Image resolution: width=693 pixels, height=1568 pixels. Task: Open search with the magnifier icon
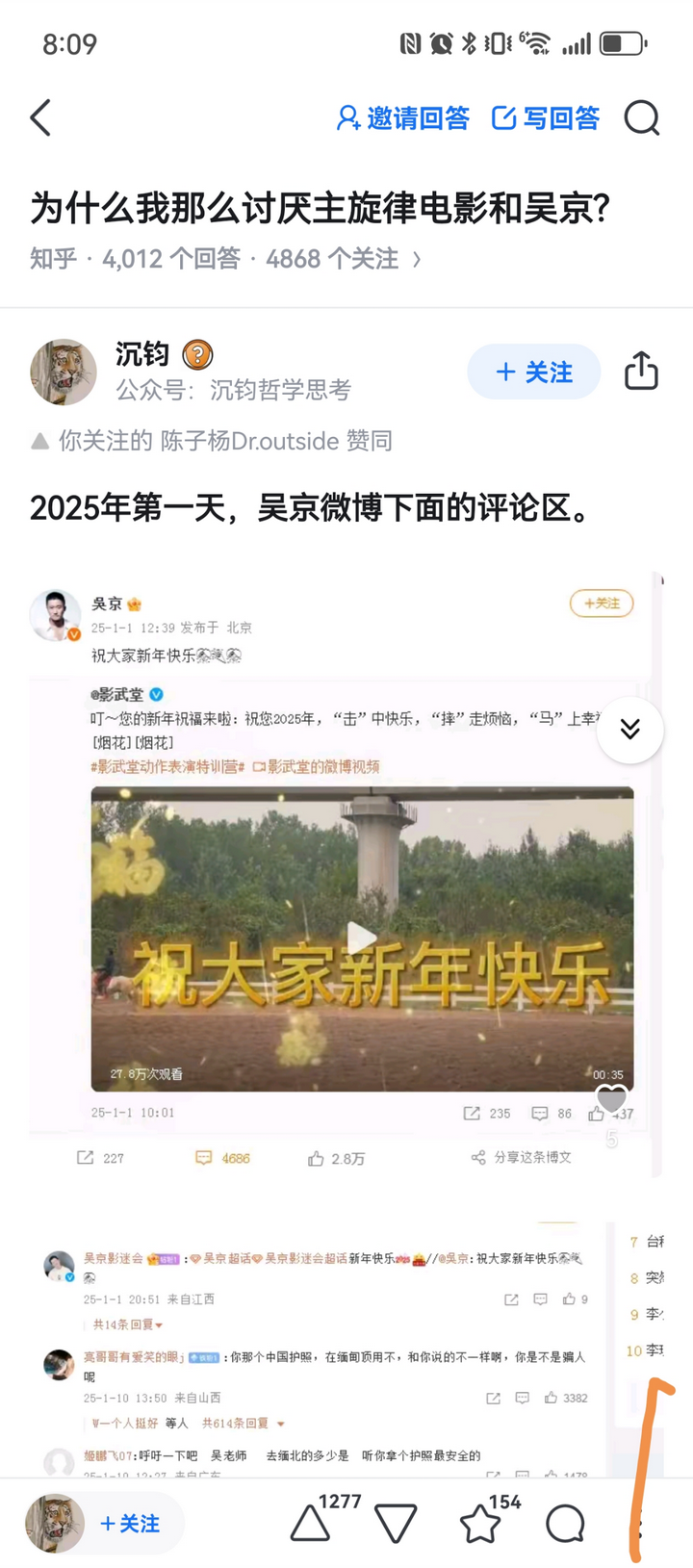pyautogui.click(x=642, y=118)
